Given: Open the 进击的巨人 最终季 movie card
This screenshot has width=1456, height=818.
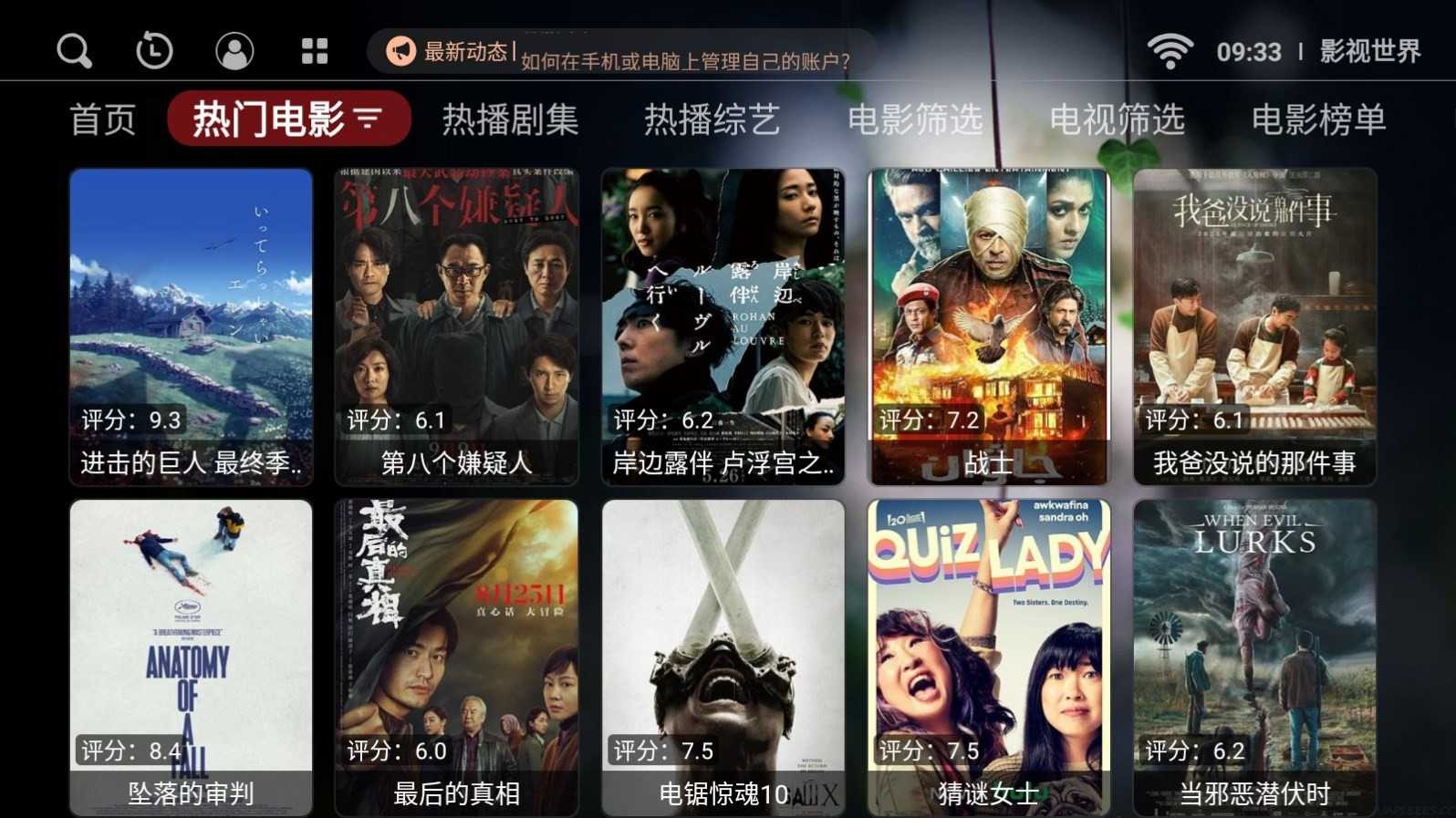Looking at the screenshot, I should point(191,326).
